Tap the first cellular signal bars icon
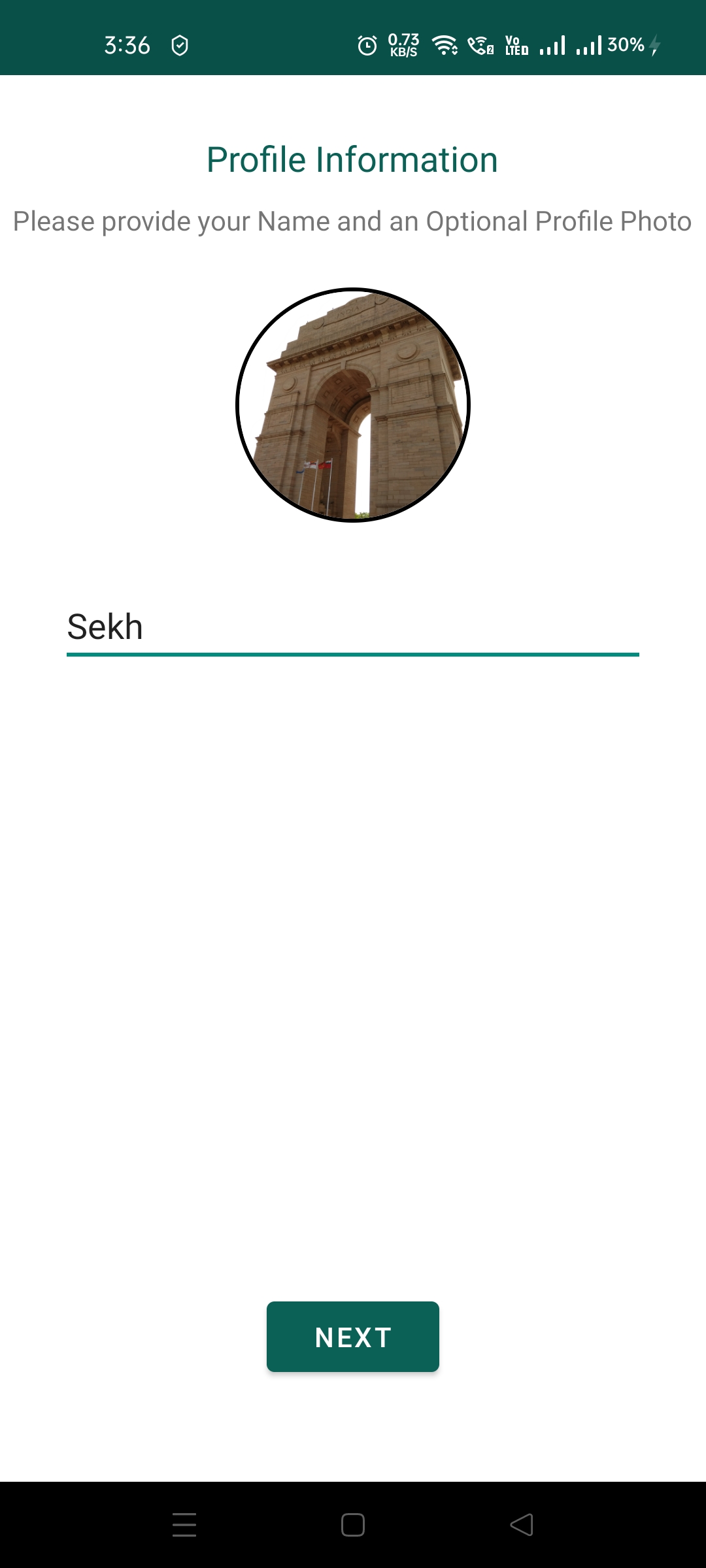 coord(552,44)
